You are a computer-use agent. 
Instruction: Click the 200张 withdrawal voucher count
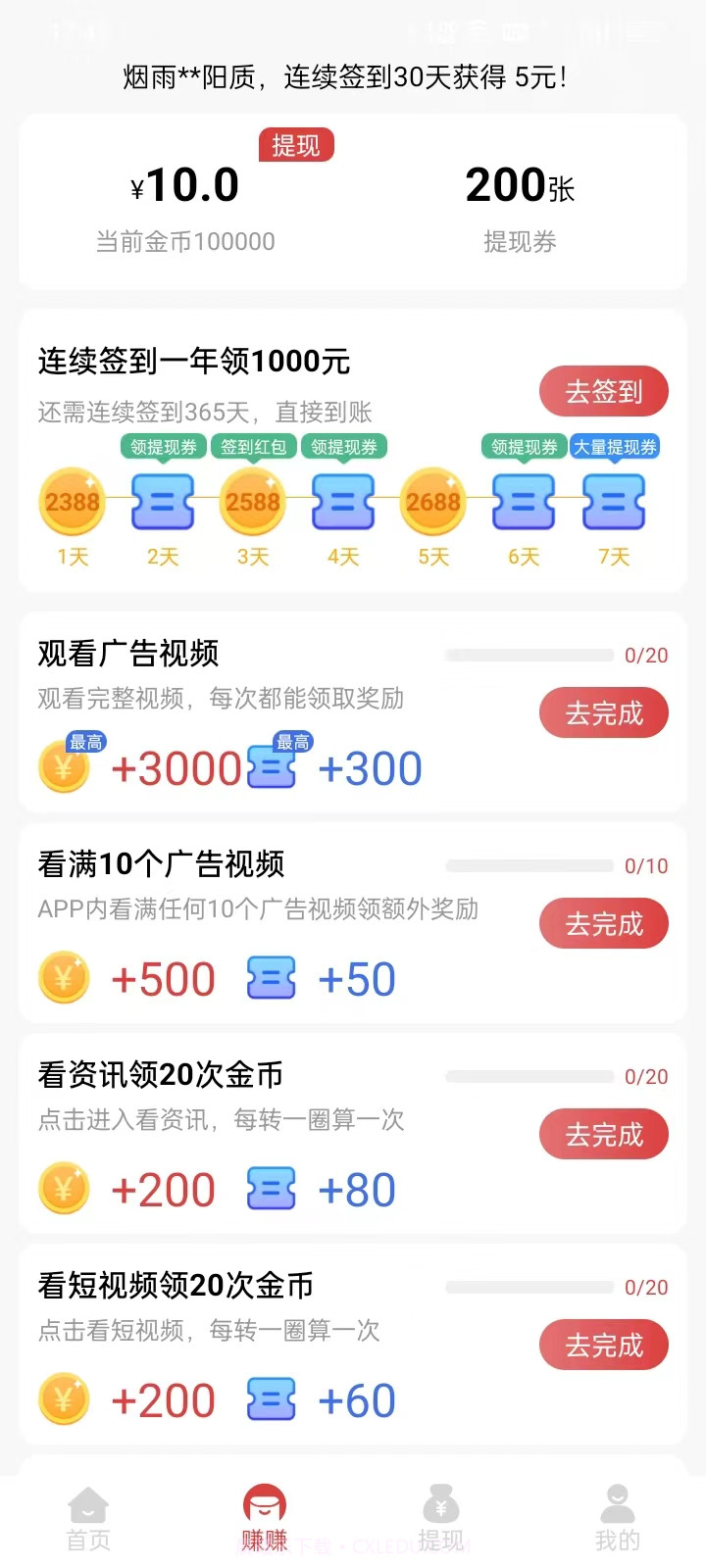click(x=520, y=185)
